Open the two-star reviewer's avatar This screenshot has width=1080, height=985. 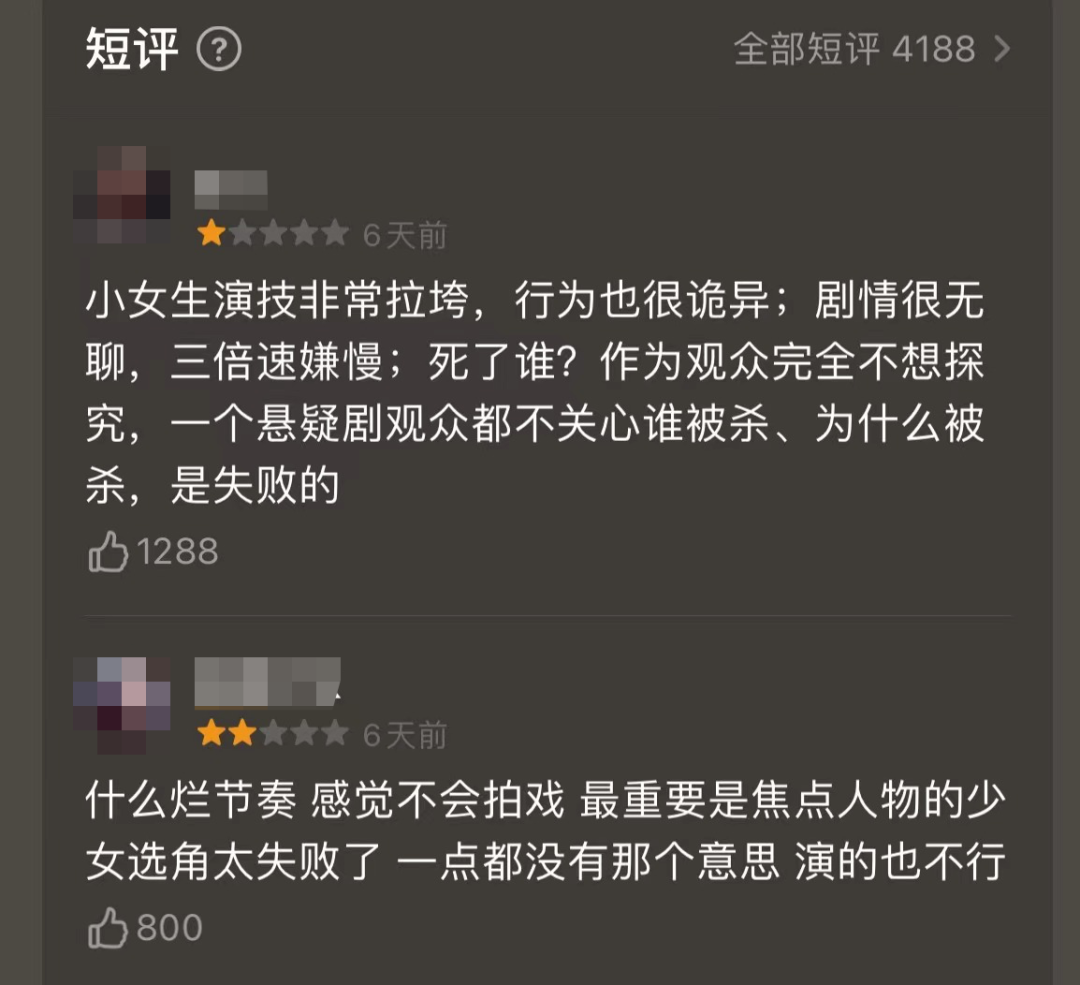[x=121, y=705]
